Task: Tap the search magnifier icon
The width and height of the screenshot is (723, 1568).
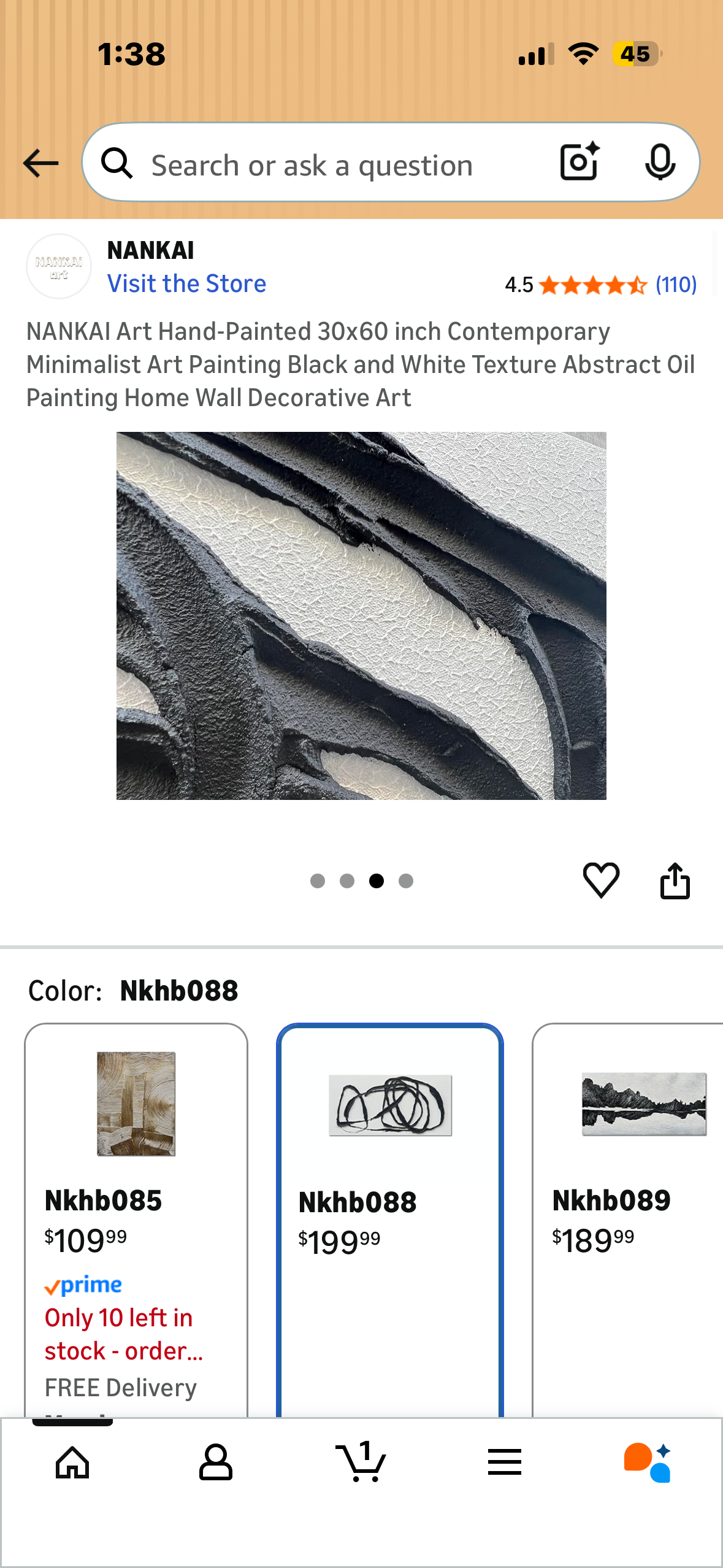Action: point(118,164)
